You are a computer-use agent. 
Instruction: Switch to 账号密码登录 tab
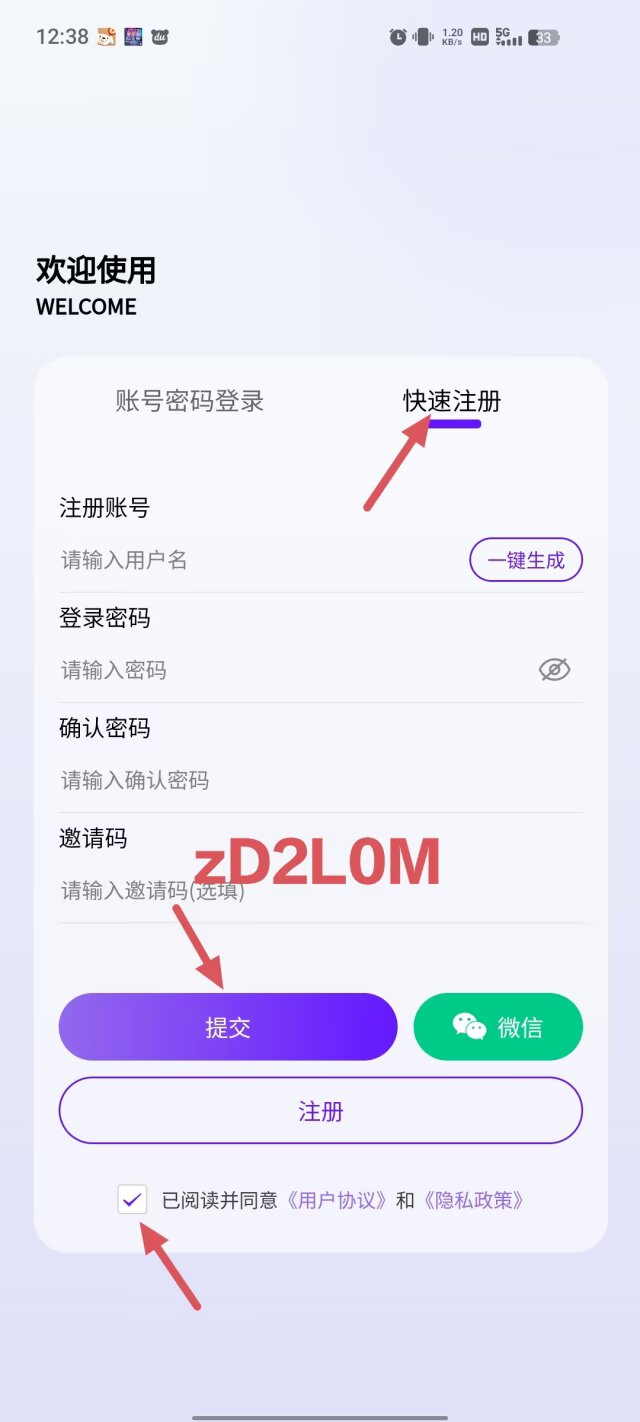pos(190,402)
